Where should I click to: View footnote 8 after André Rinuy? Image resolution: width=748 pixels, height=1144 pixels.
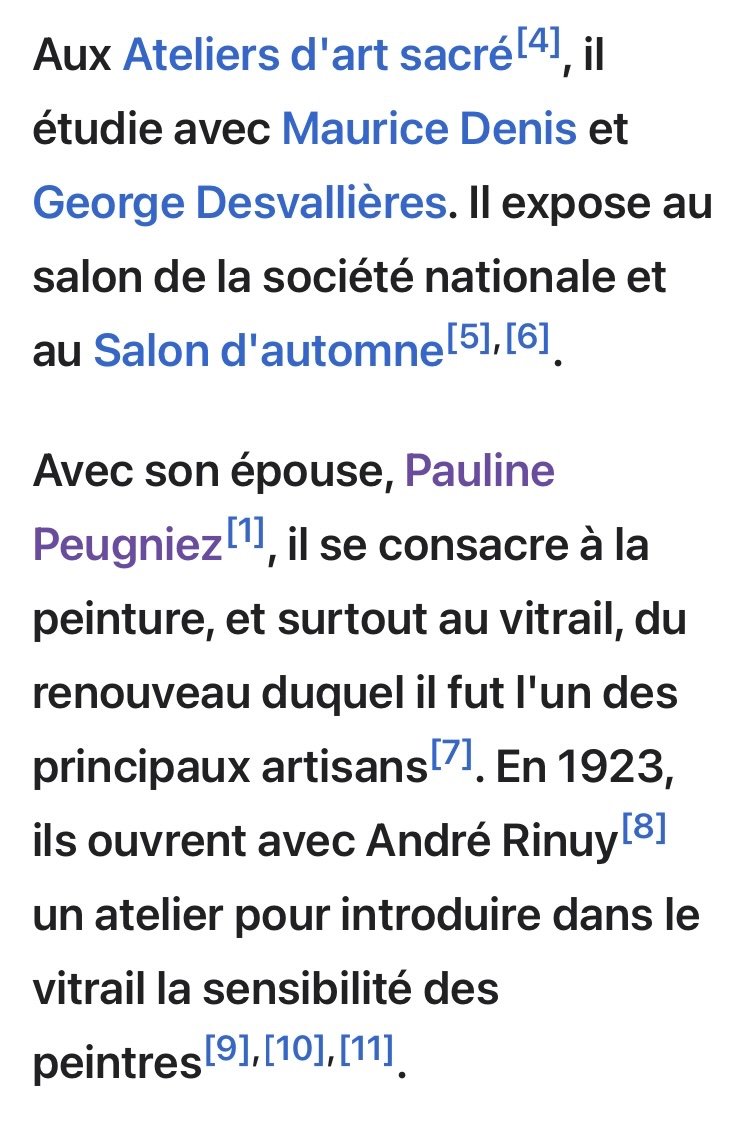pos(644,831)
